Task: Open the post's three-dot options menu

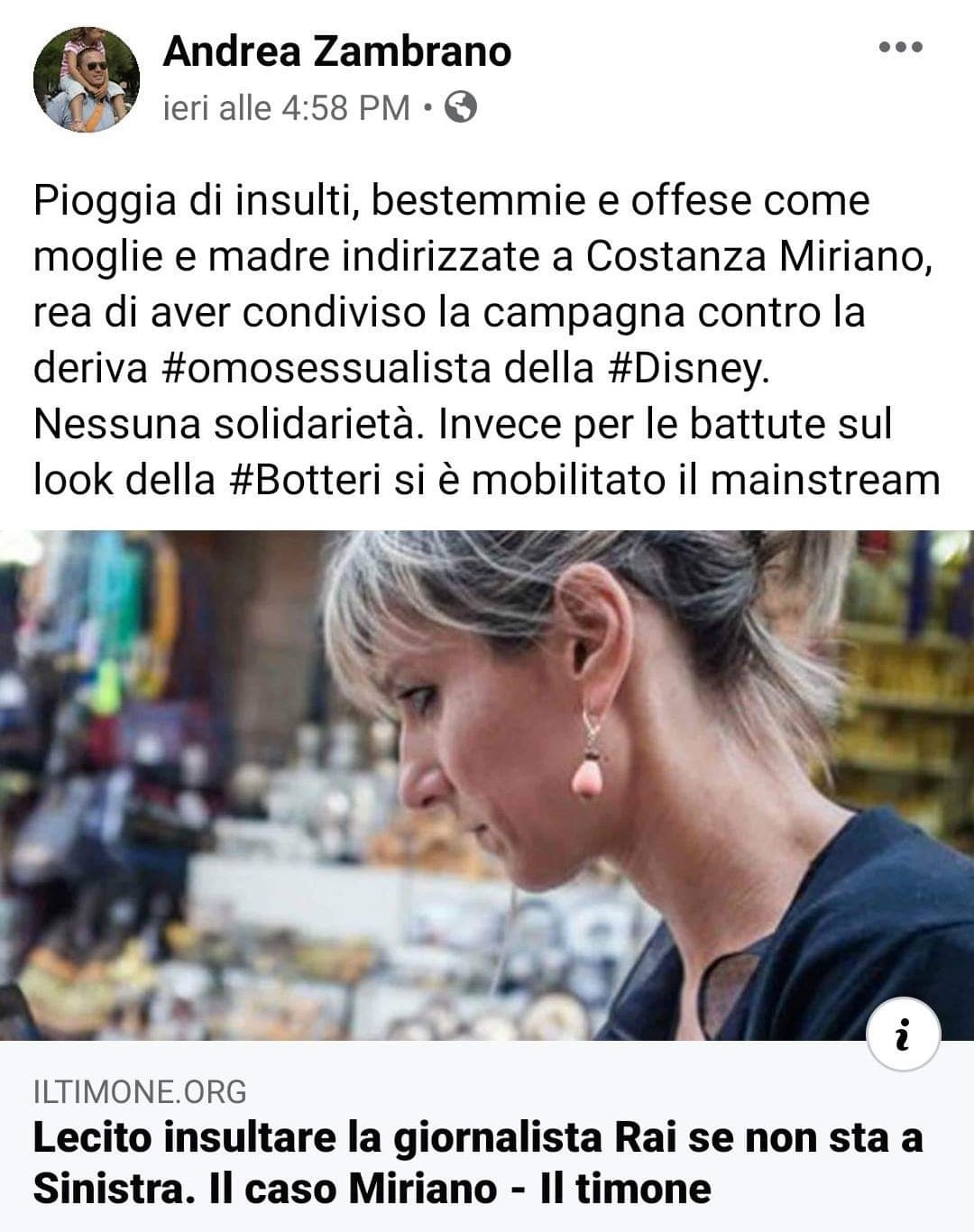Action: coord(900,47)
